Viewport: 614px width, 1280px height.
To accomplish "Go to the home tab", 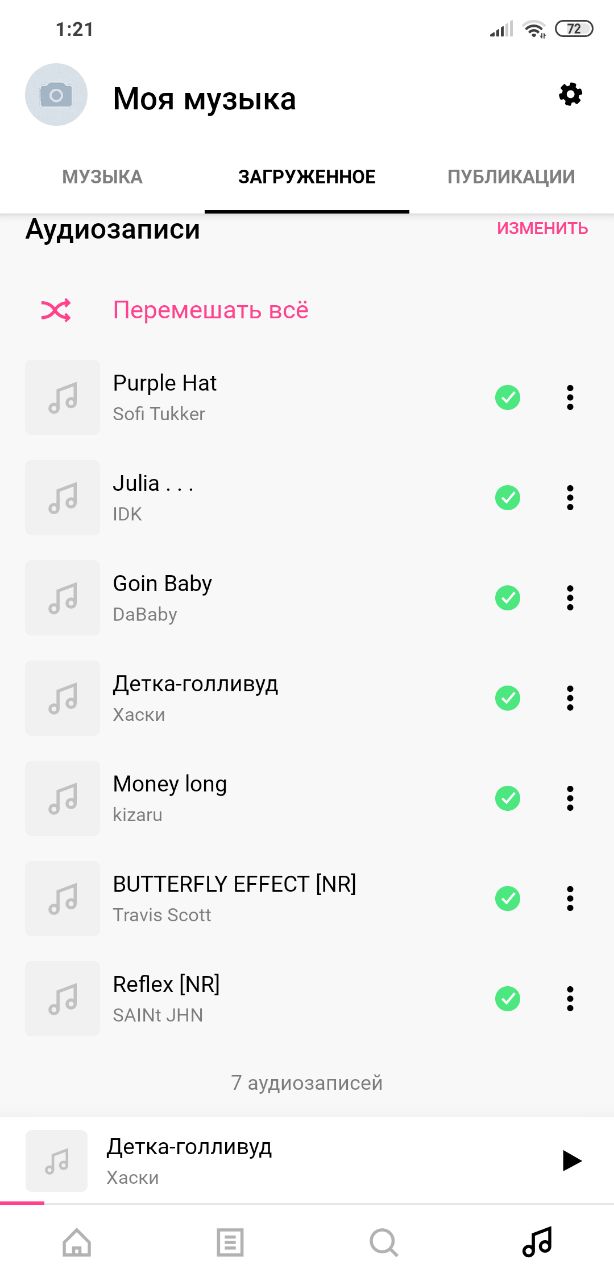I will 77,1243.
